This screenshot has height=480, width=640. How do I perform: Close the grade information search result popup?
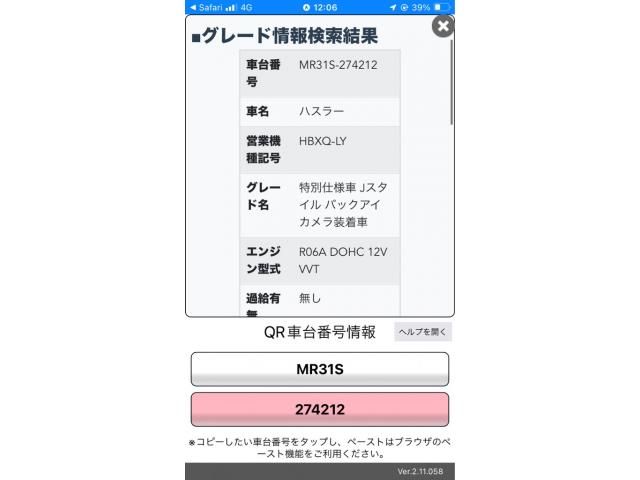pyautogui.click(x=442, y=28)
